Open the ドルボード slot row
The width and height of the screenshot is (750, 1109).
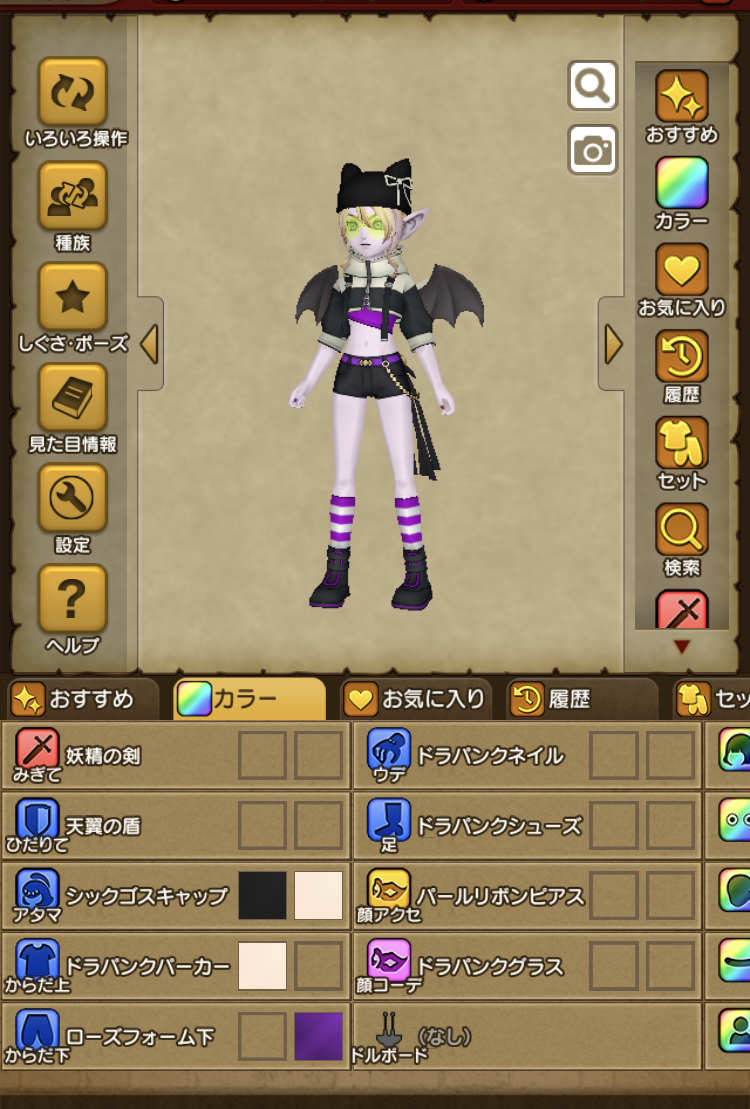click(527, 1036)
